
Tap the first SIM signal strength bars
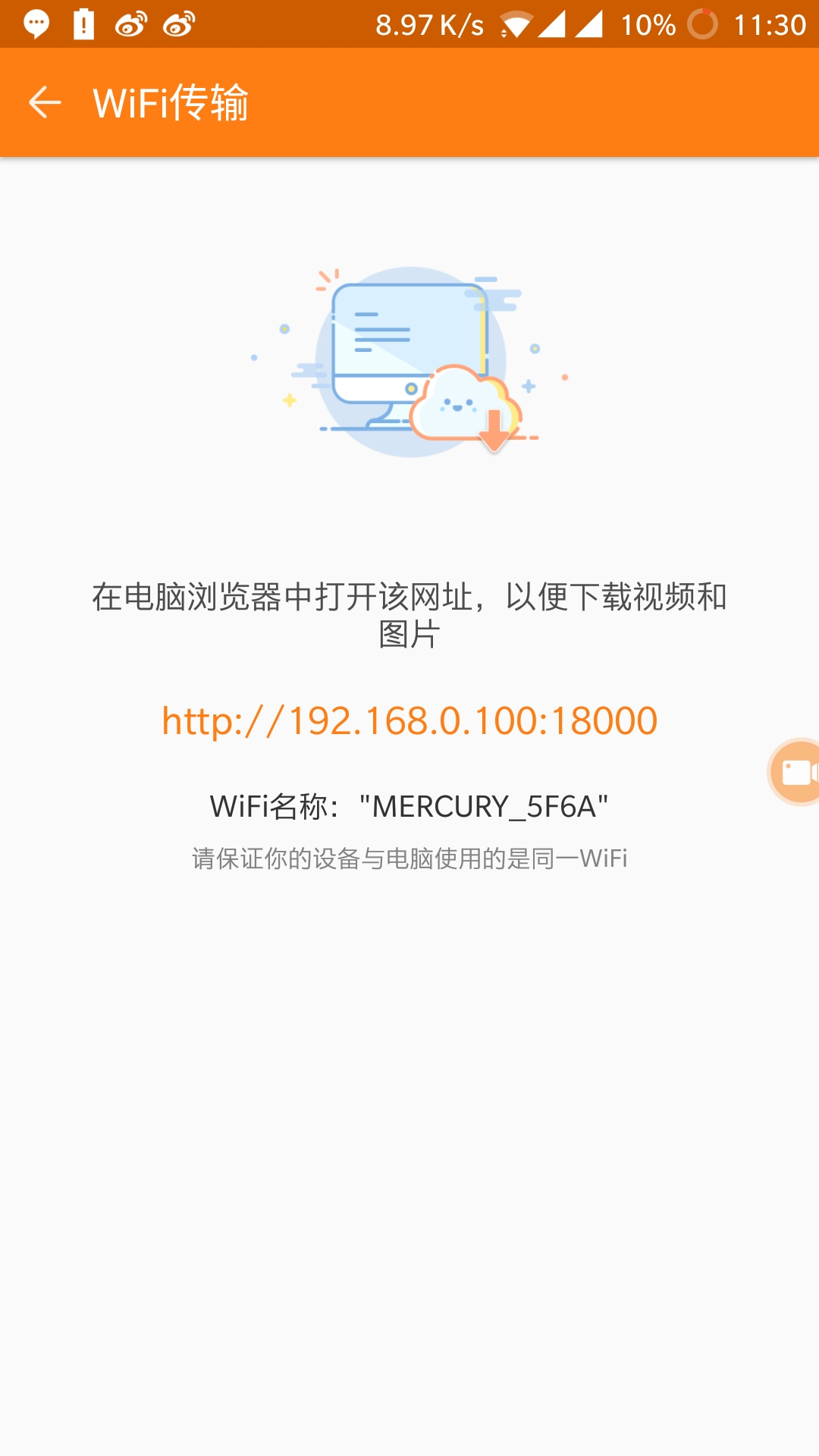pos(551,23)
